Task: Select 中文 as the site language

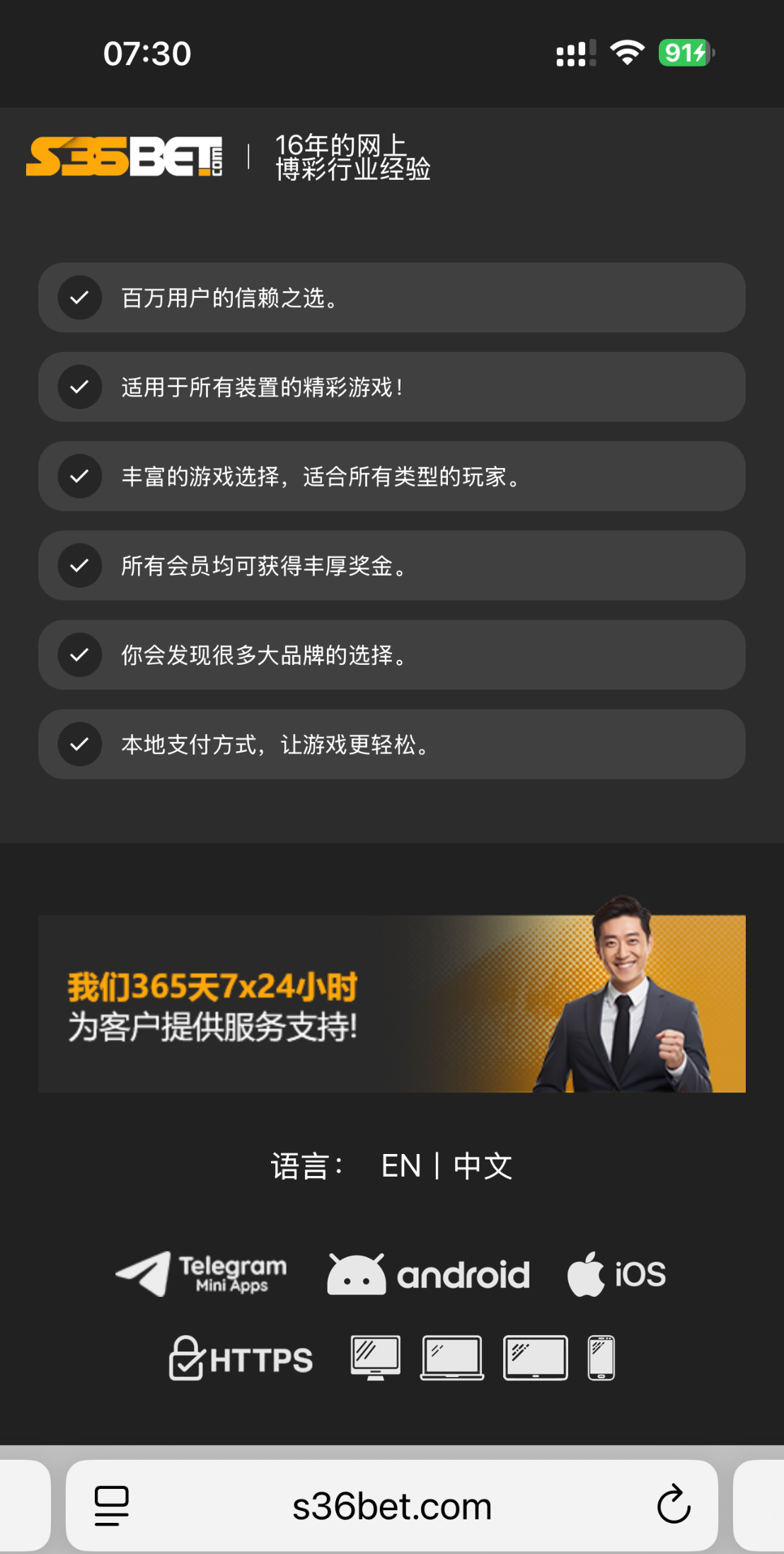Action: pos(483,1166)
